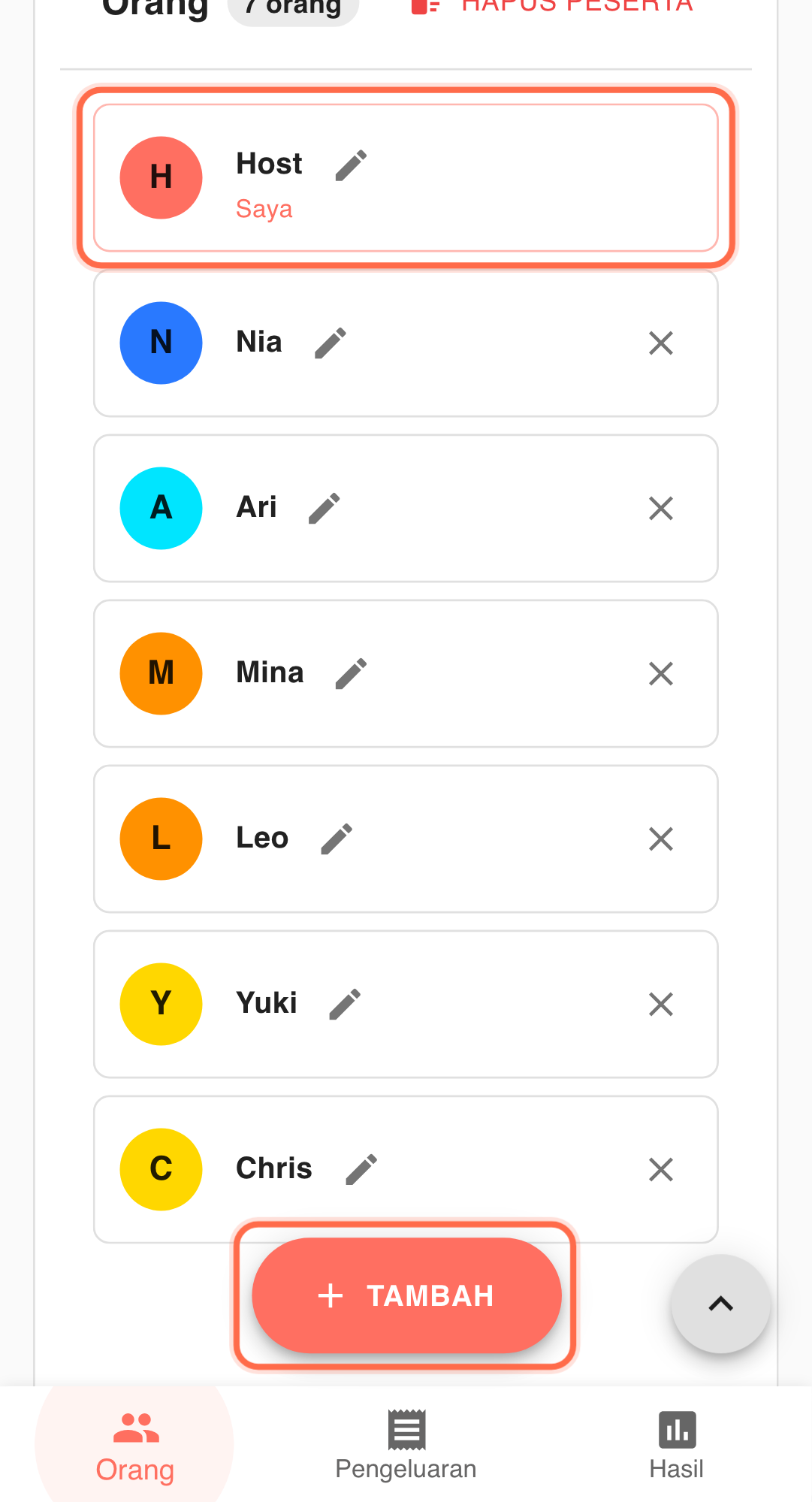Delete Leo from the group

(660, 839)
